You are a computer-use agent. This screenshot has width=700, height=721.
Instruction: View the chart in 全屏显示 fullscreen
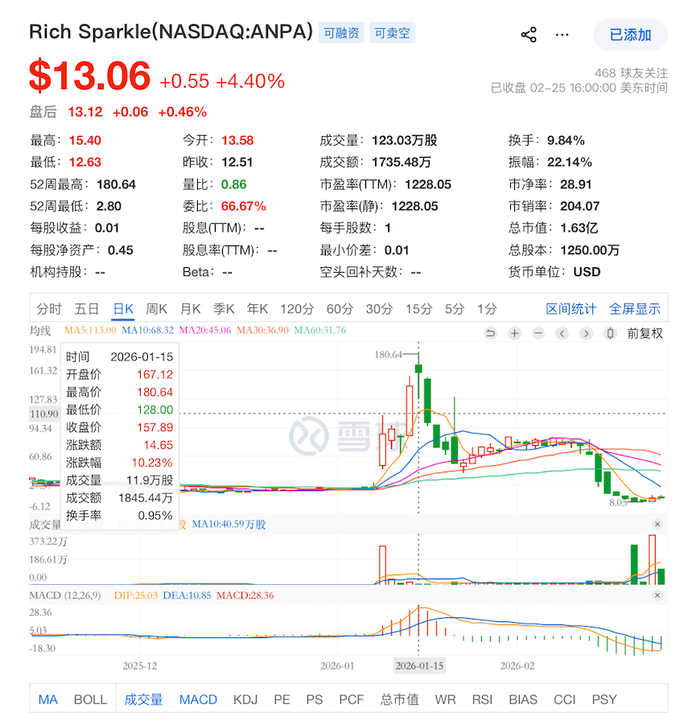click(x=635, y=308)
